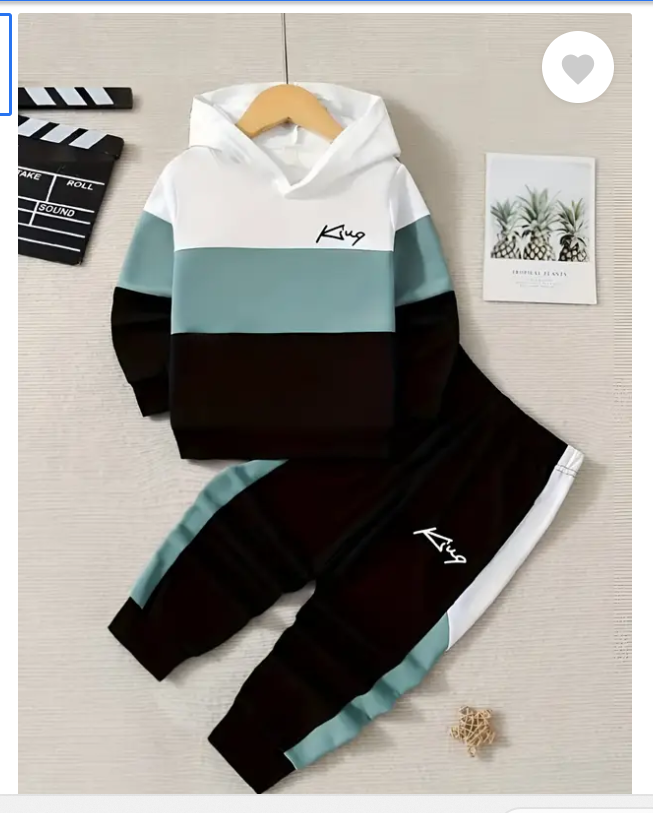The height and width of the screenshot is (813, 653).
Task: Add the hoodie set to favorites
Action: pyautogui.click(x=578, y=68)
